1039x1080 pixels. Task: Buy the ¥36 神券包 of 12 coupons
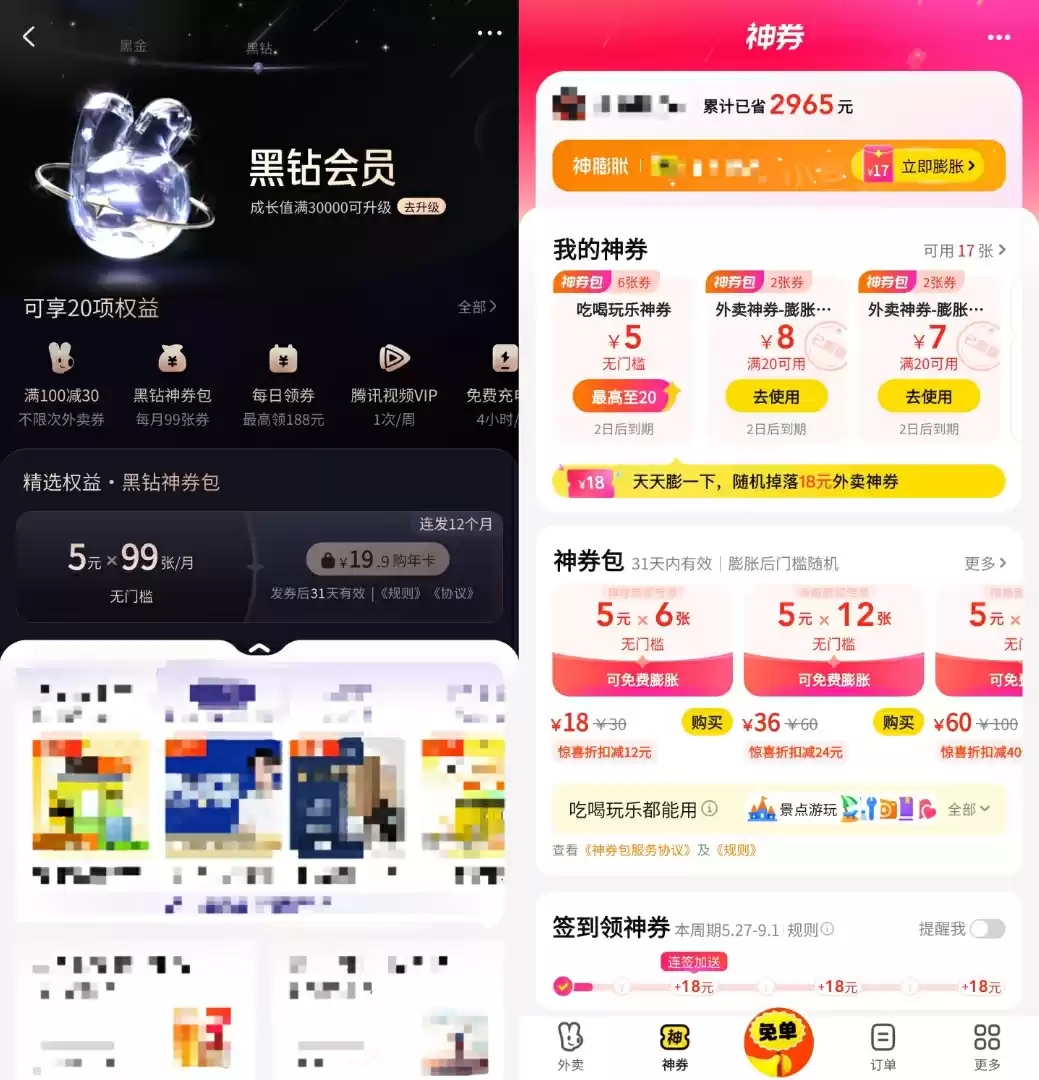point(898,722)
